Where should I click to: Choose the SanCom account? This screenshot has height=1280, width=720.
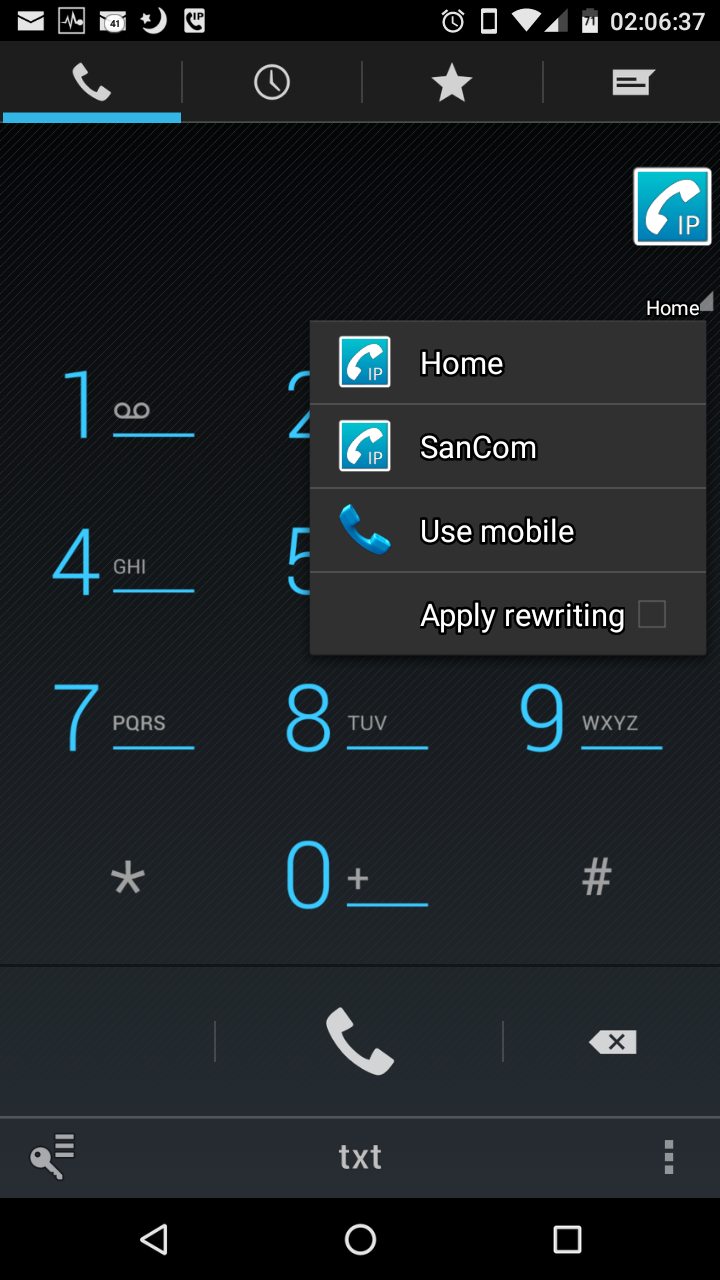coord(508,447)
